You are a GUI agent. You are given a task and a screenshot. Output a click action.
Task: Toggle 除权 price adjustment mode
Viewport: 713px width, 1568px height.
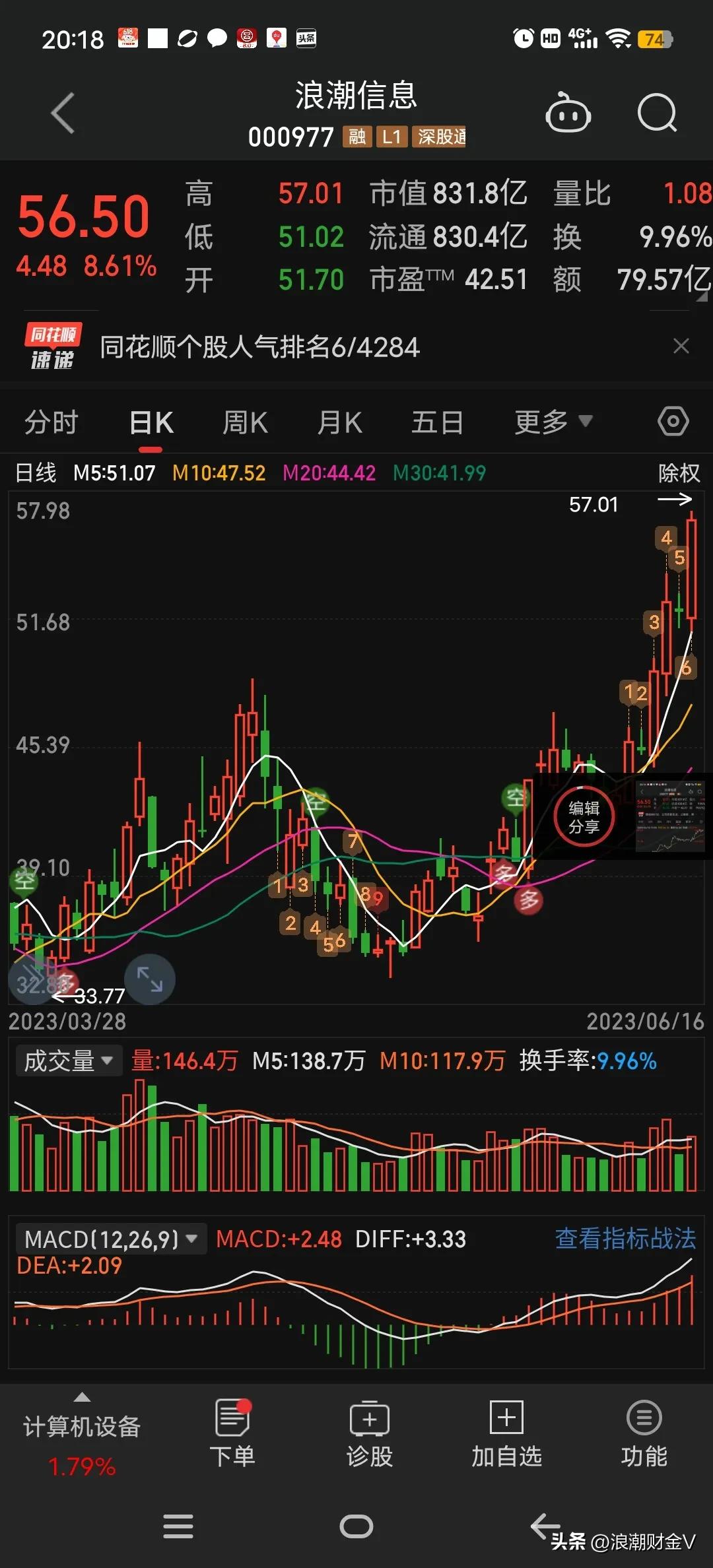(679, 473)
